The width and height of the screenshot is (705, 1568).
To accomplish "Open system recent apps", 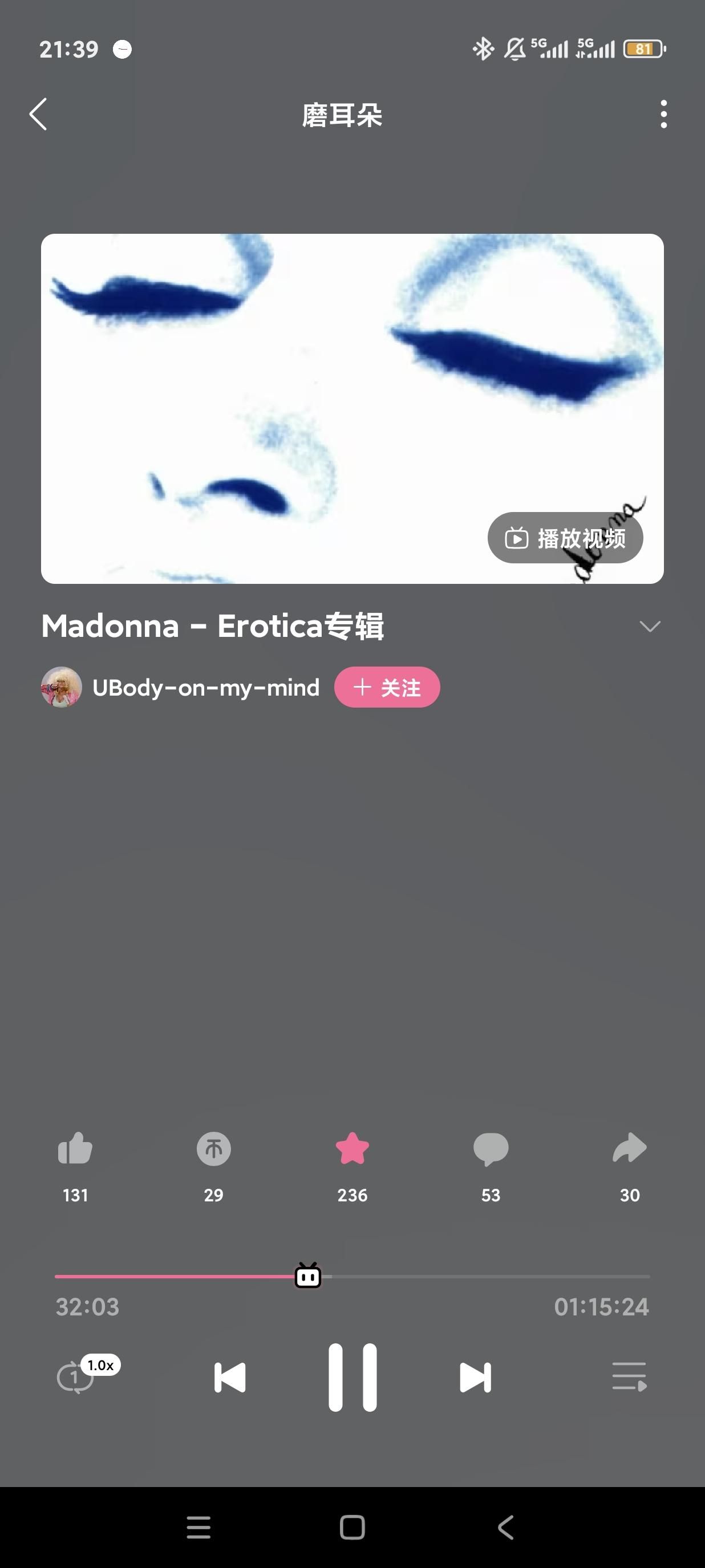I will [198, 1527].
